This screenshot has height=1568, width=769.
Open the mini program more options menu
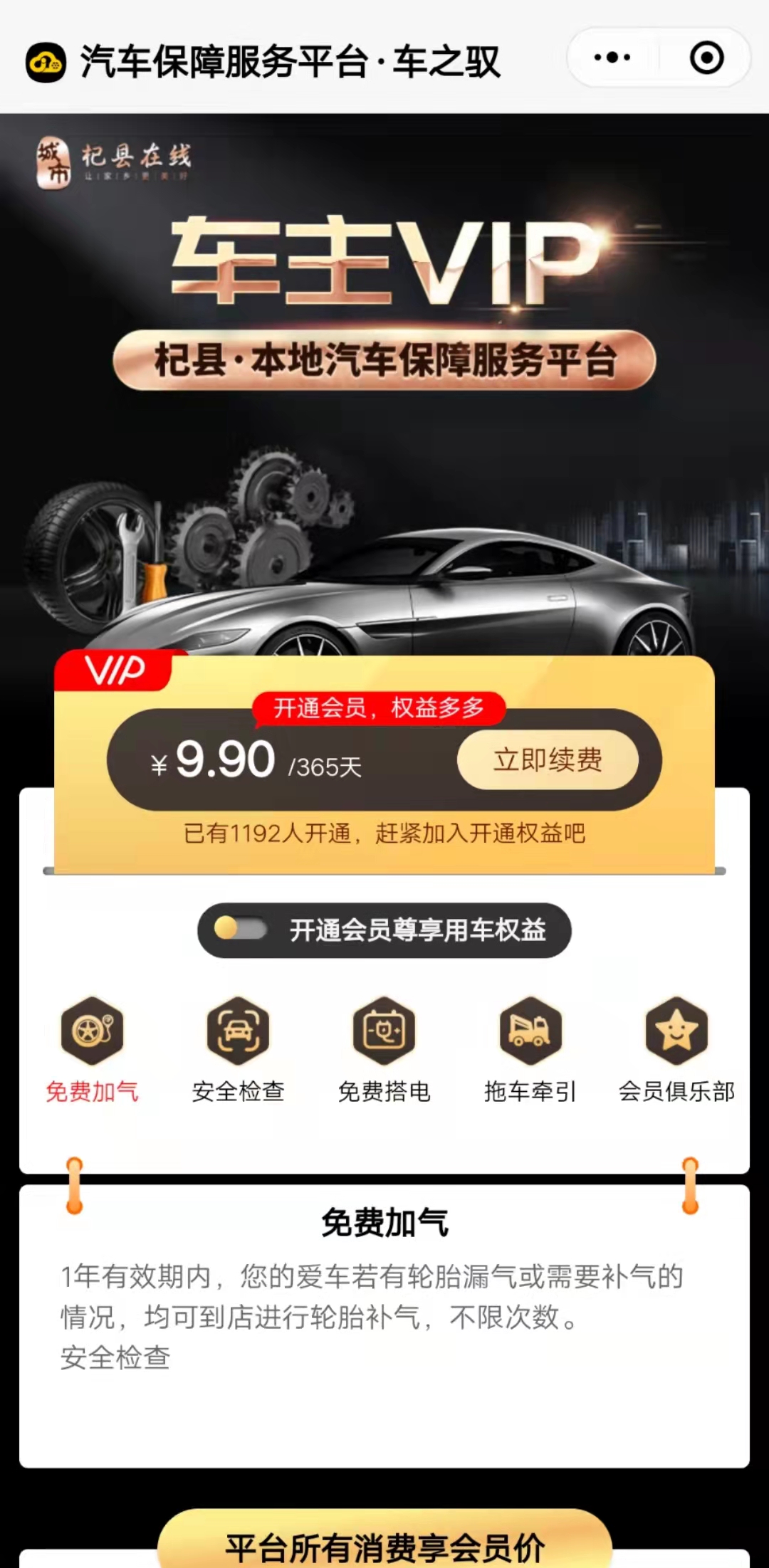click(612, 58)
